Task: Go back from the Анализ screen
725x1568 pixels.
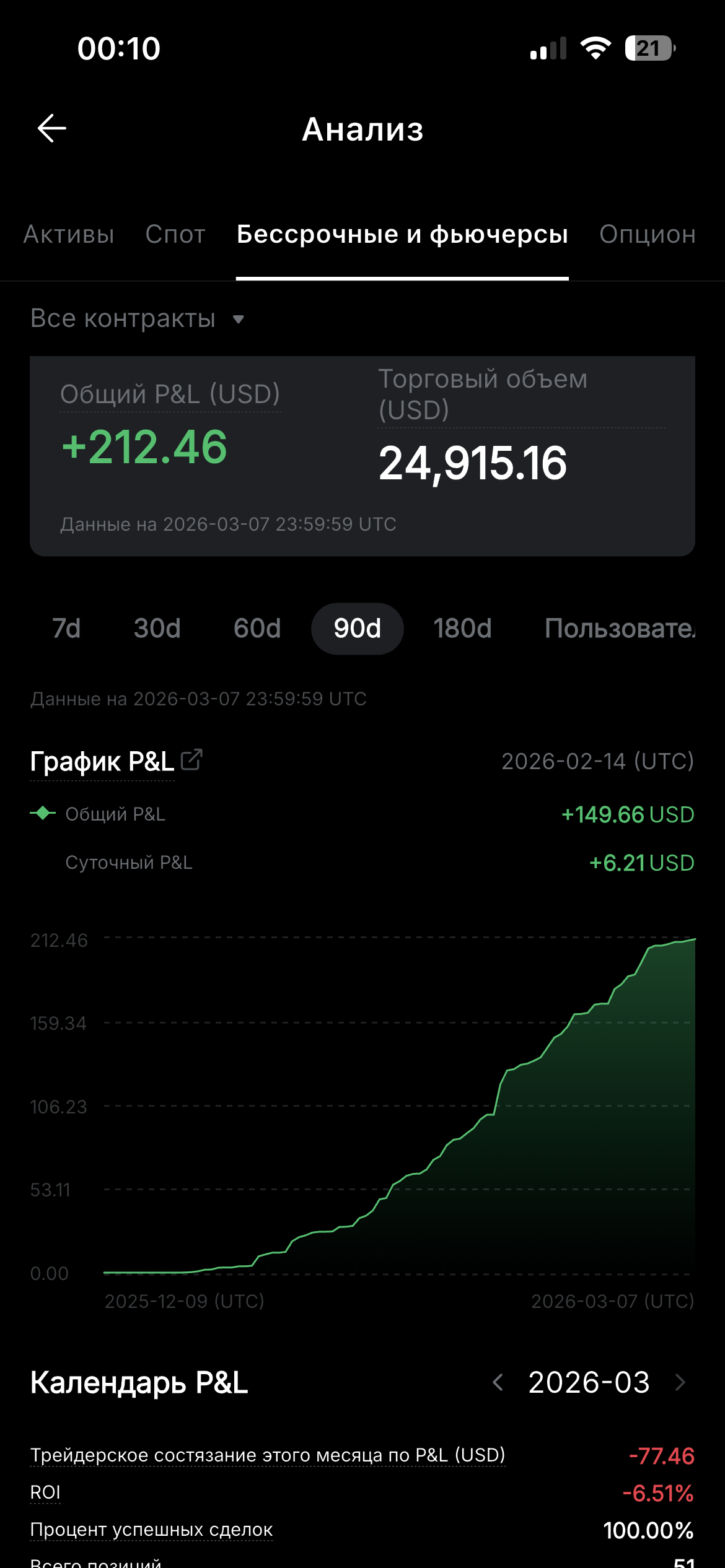Action: pos(52,129)
